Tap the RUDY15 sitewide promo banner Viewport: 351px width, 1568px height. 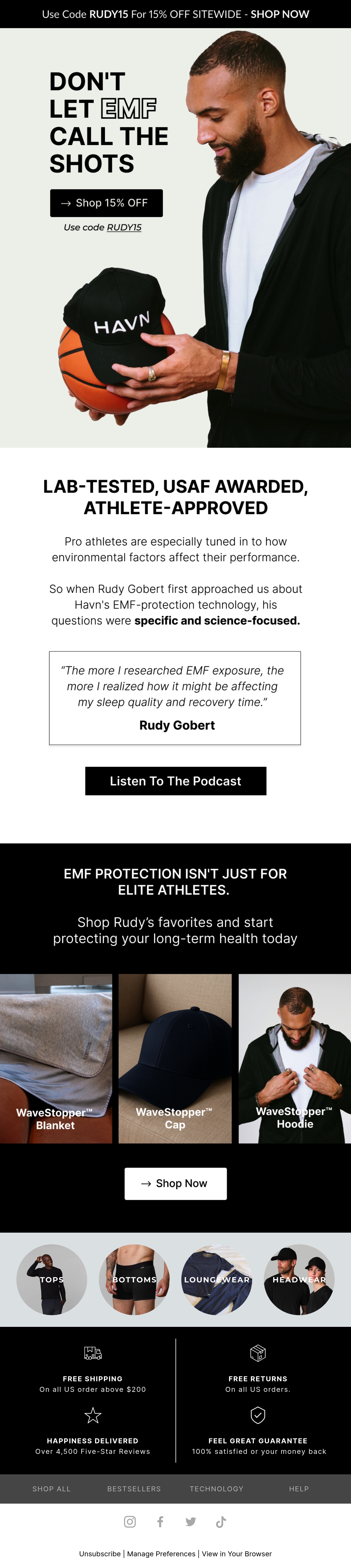(x=175, y=14)
